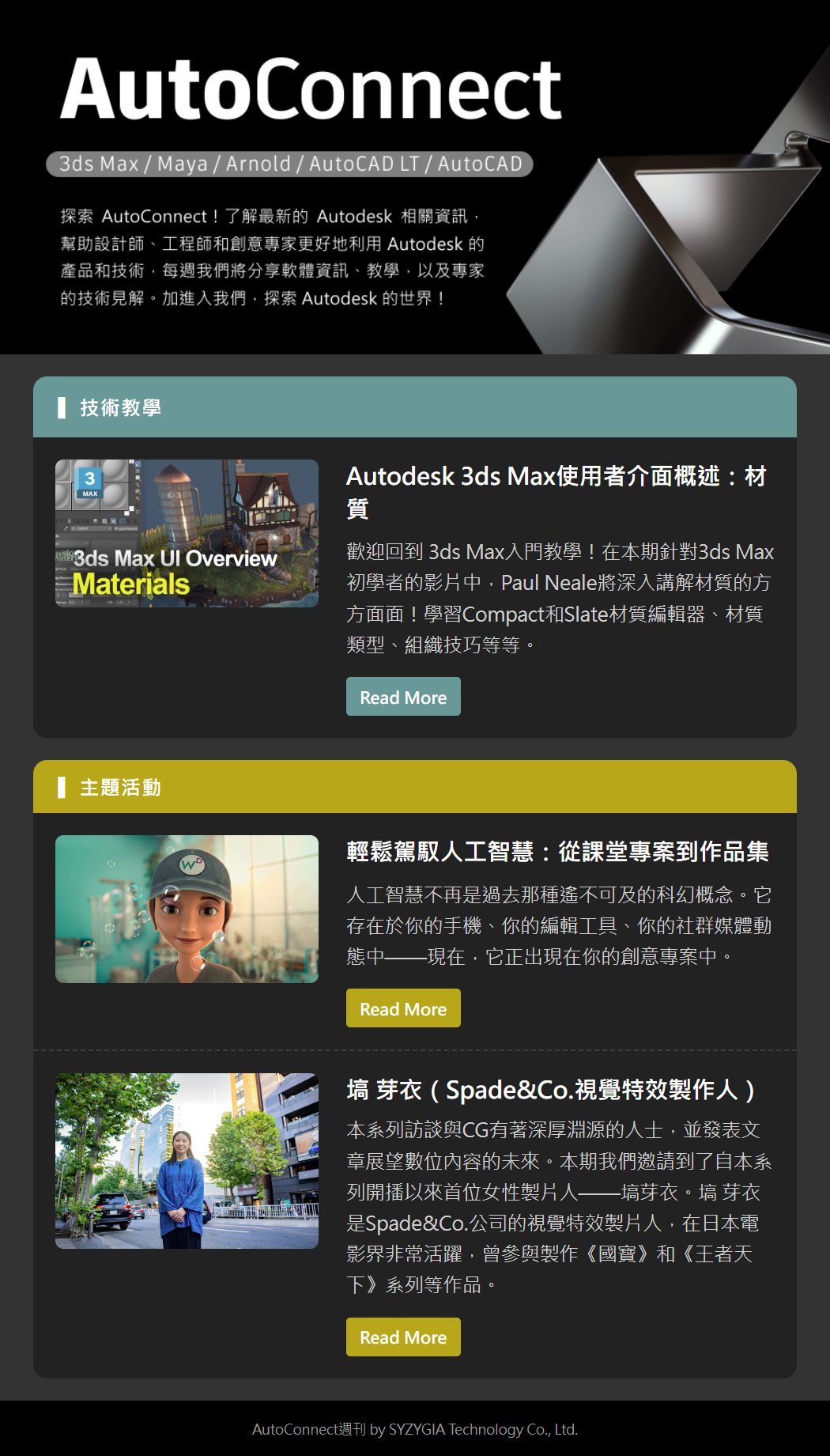Screen dimensions: 830x1456
Task: Open the 3ds Max UI Overview Materials thumbnail
Action: pyautogui.click(x=187, y=533)
